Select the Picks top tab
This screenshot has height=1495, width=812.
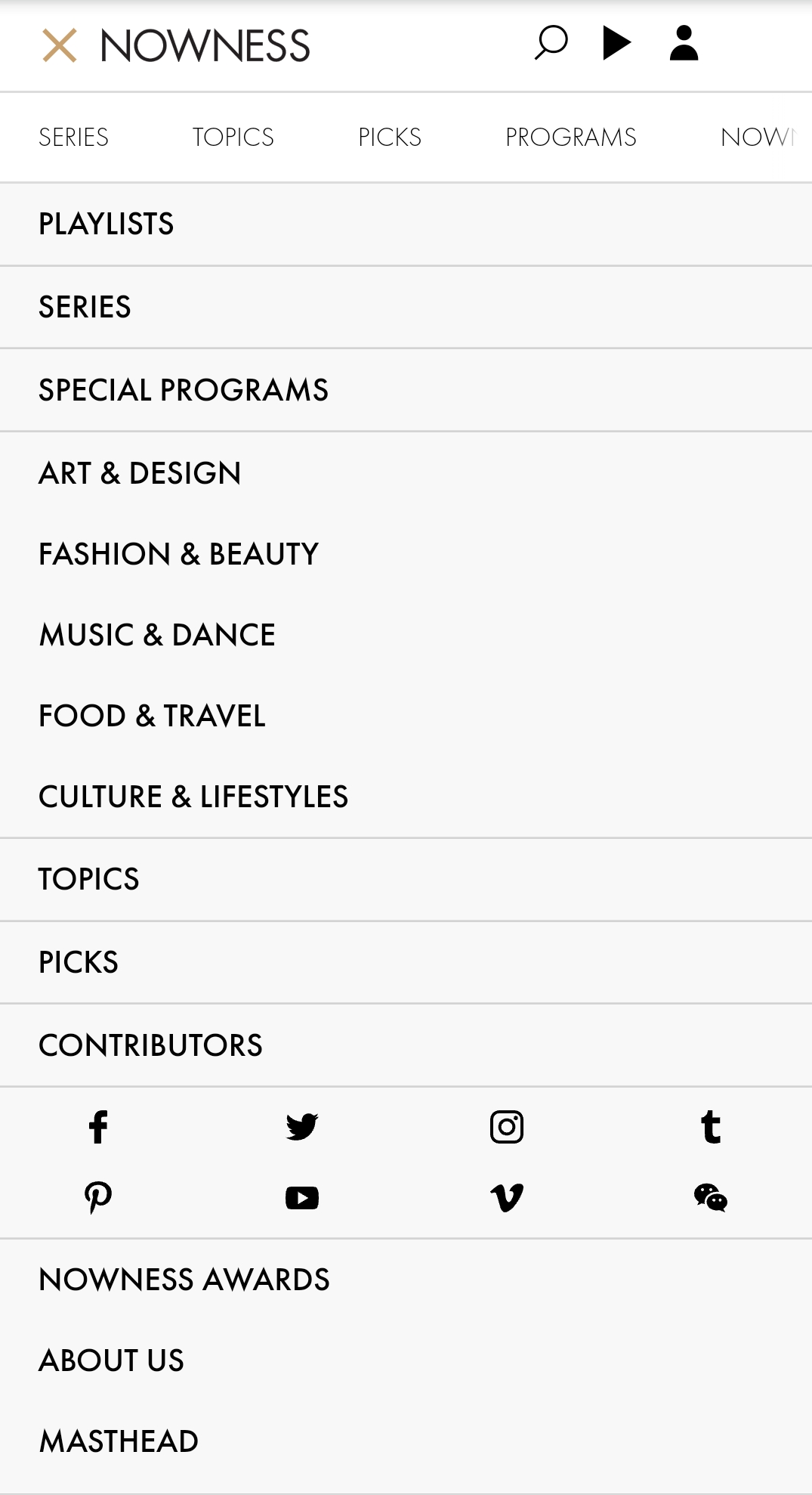point(389,137)
